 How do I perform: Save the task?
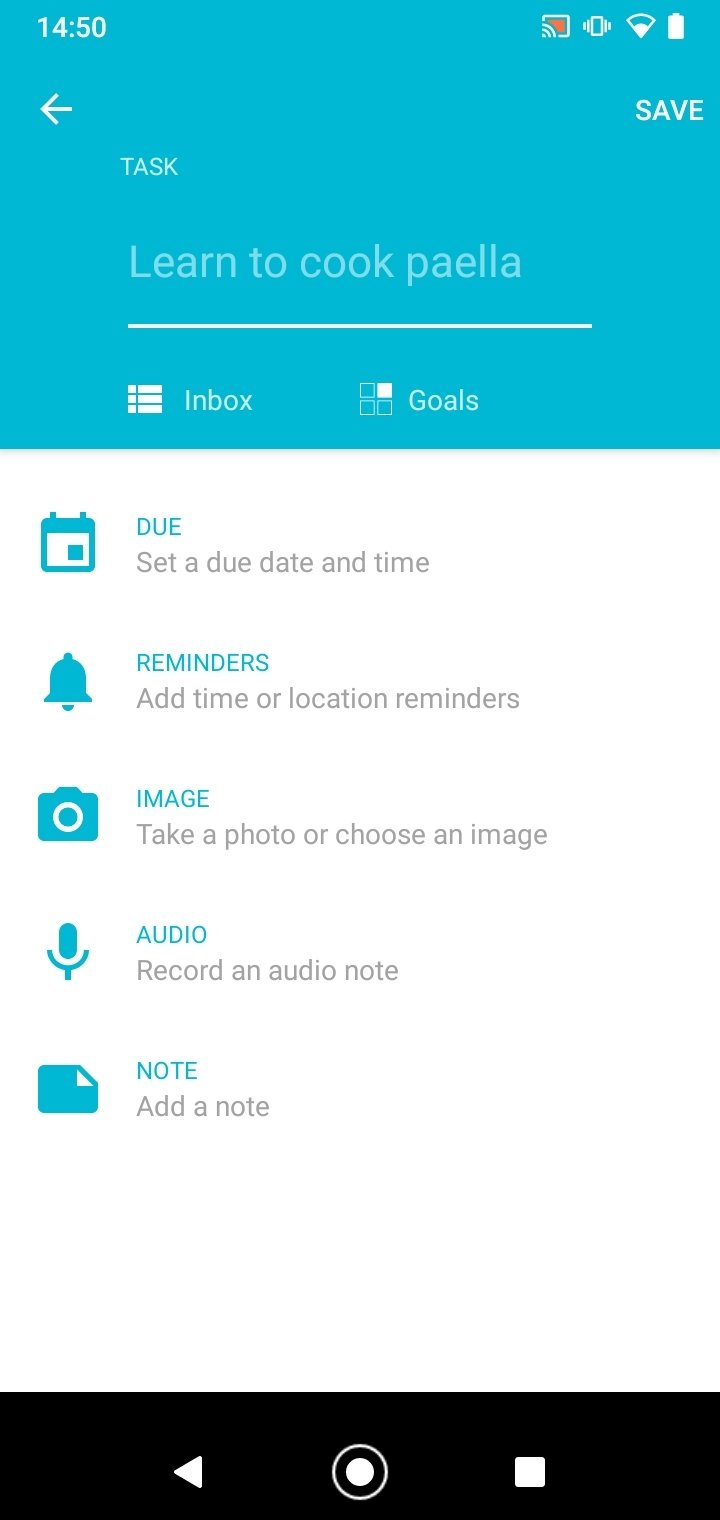pyautogui.click(x=669, y=110)
